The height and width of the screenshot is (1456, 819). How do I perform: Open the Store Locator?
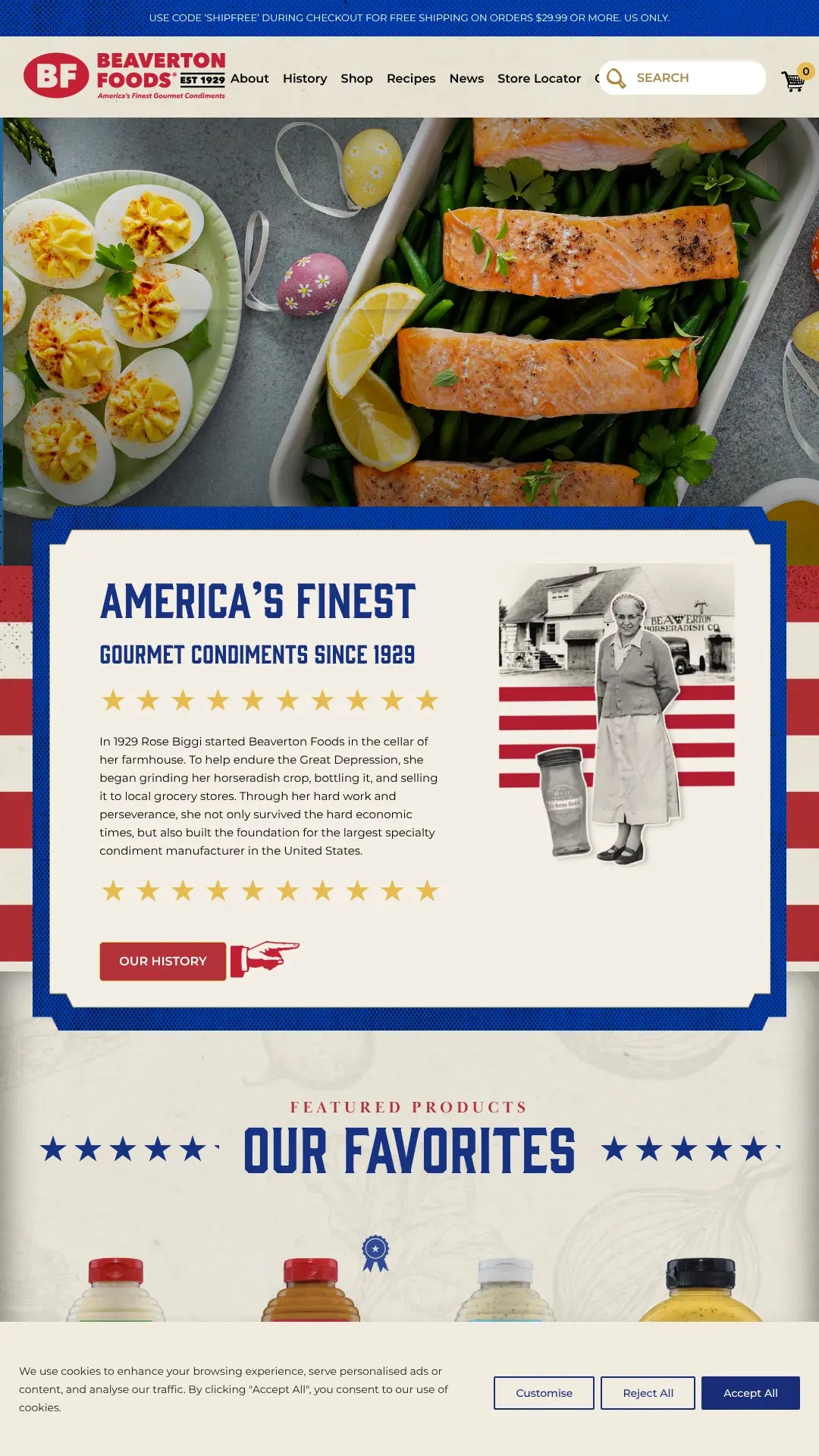click(x=538, y=79)
